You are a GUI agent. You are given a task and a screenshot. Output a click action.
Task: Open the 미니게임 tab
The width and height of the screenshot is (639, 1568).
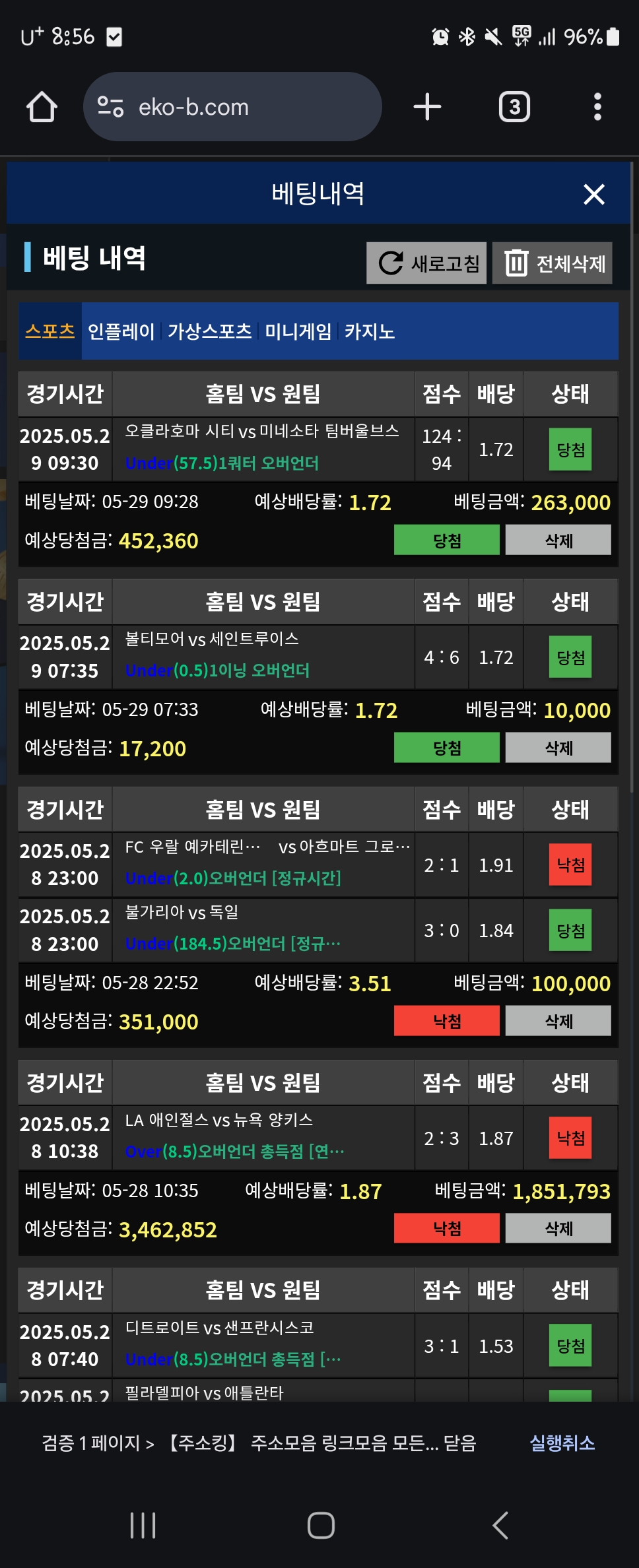pyautogui.click(x=298, y=331)
